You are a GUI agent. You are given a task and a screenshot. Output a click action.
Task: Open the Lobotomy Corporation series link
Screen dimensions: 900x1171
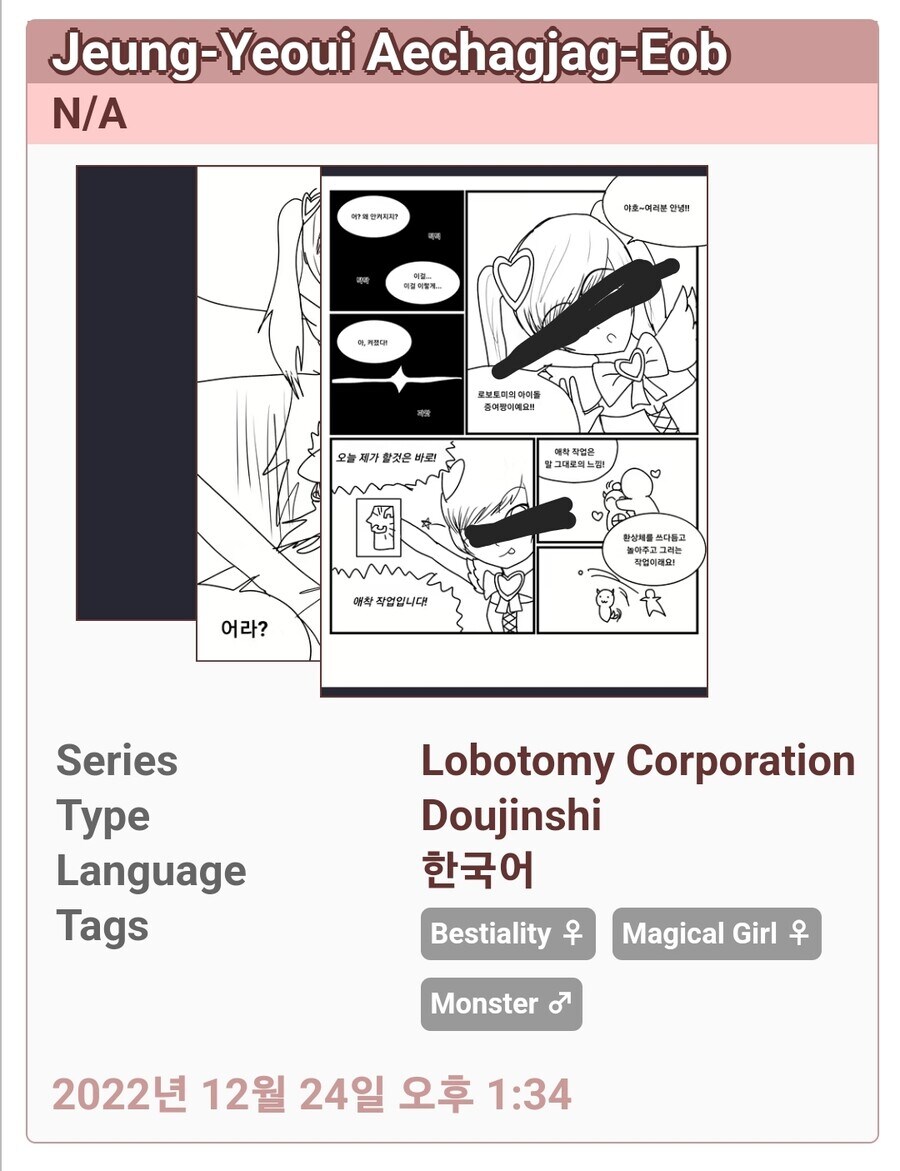[637, 761]
